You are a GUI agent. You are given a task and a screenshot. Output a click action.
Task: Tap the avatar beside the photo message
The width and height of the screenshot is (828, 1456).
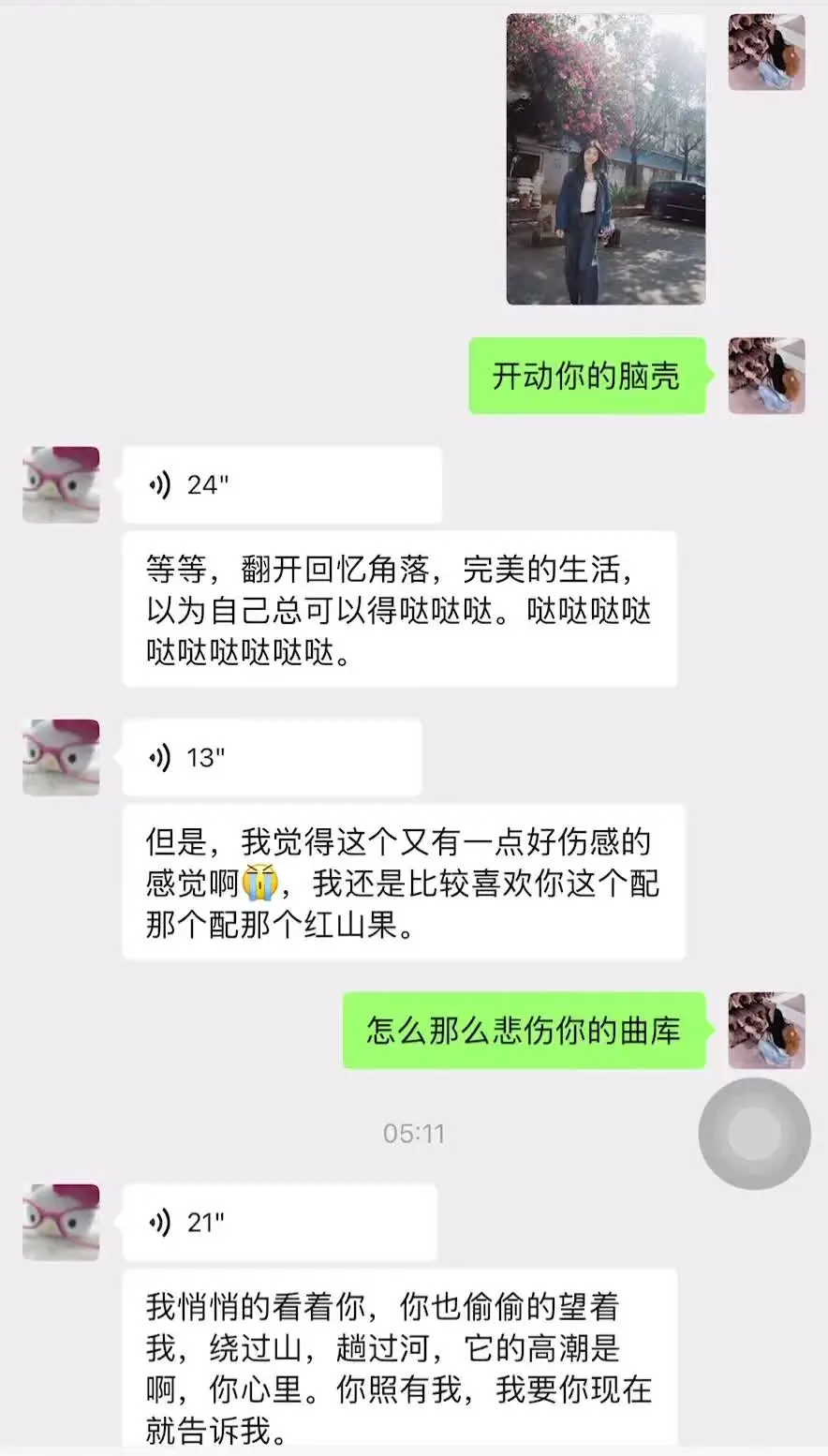(x=767, y=52)
